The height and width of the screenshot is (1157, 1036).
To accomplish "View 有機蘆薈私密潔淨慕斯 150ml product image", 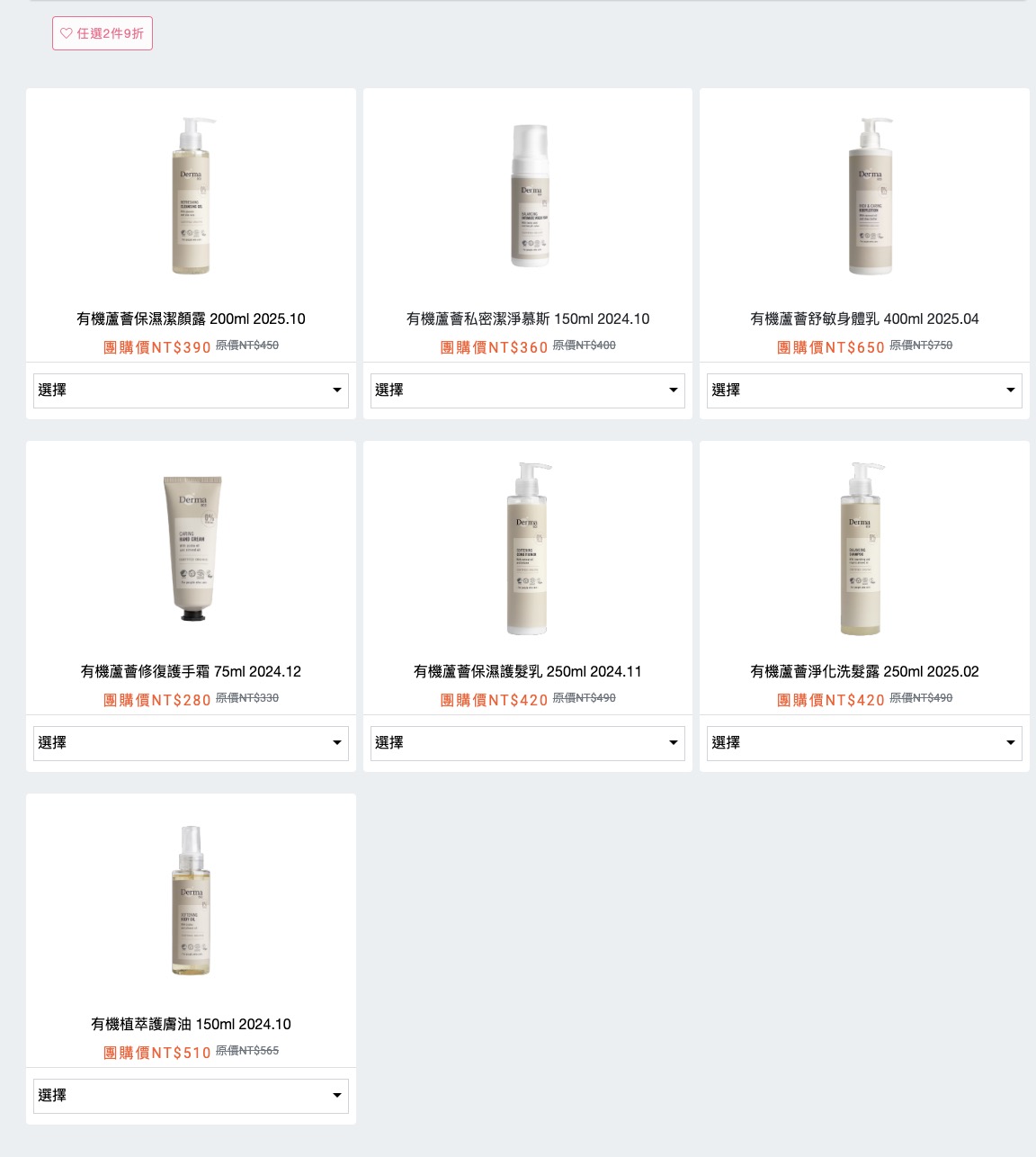I will [x=529, y=196].
